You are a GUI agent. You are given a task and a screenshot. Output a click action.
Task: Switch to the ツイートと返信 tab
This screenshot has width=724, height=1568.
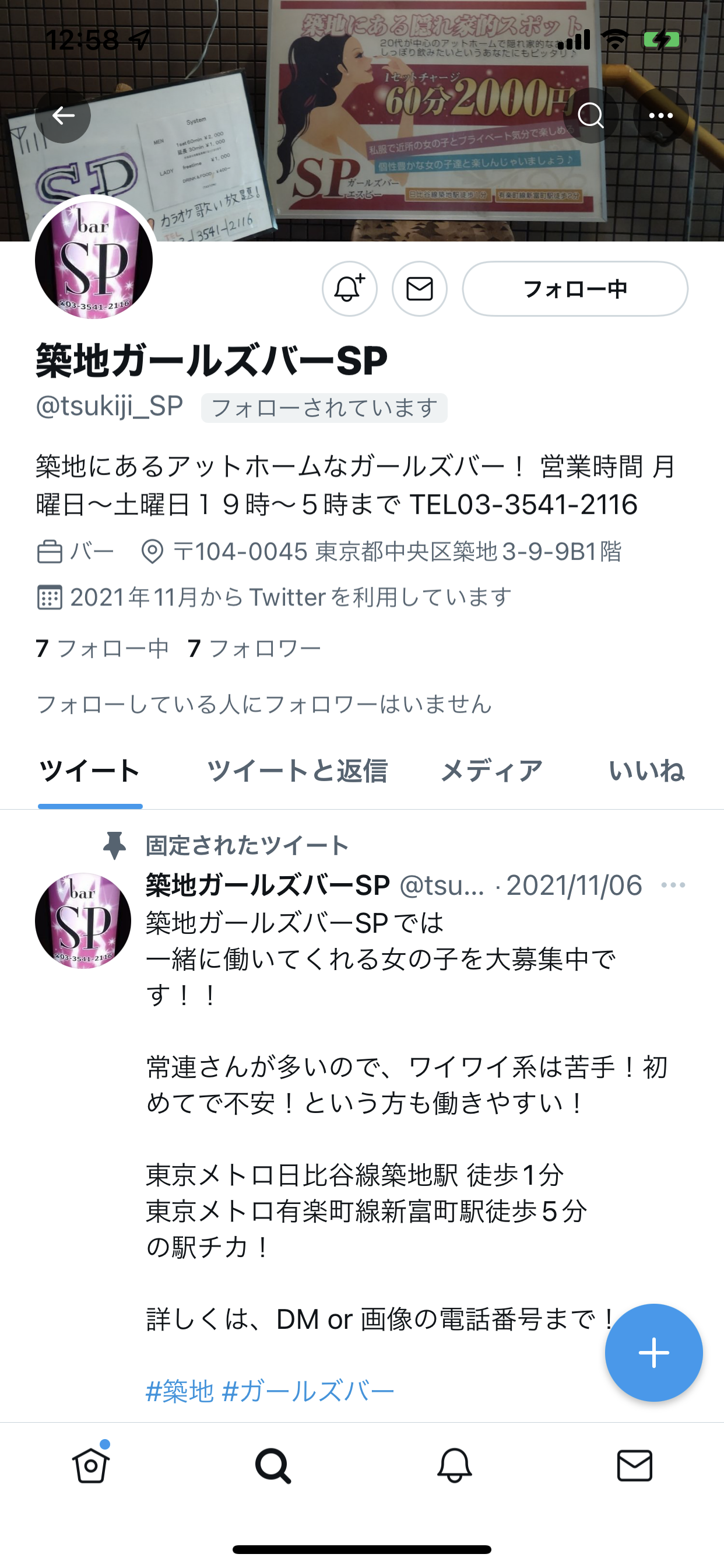tap(297, 771)
